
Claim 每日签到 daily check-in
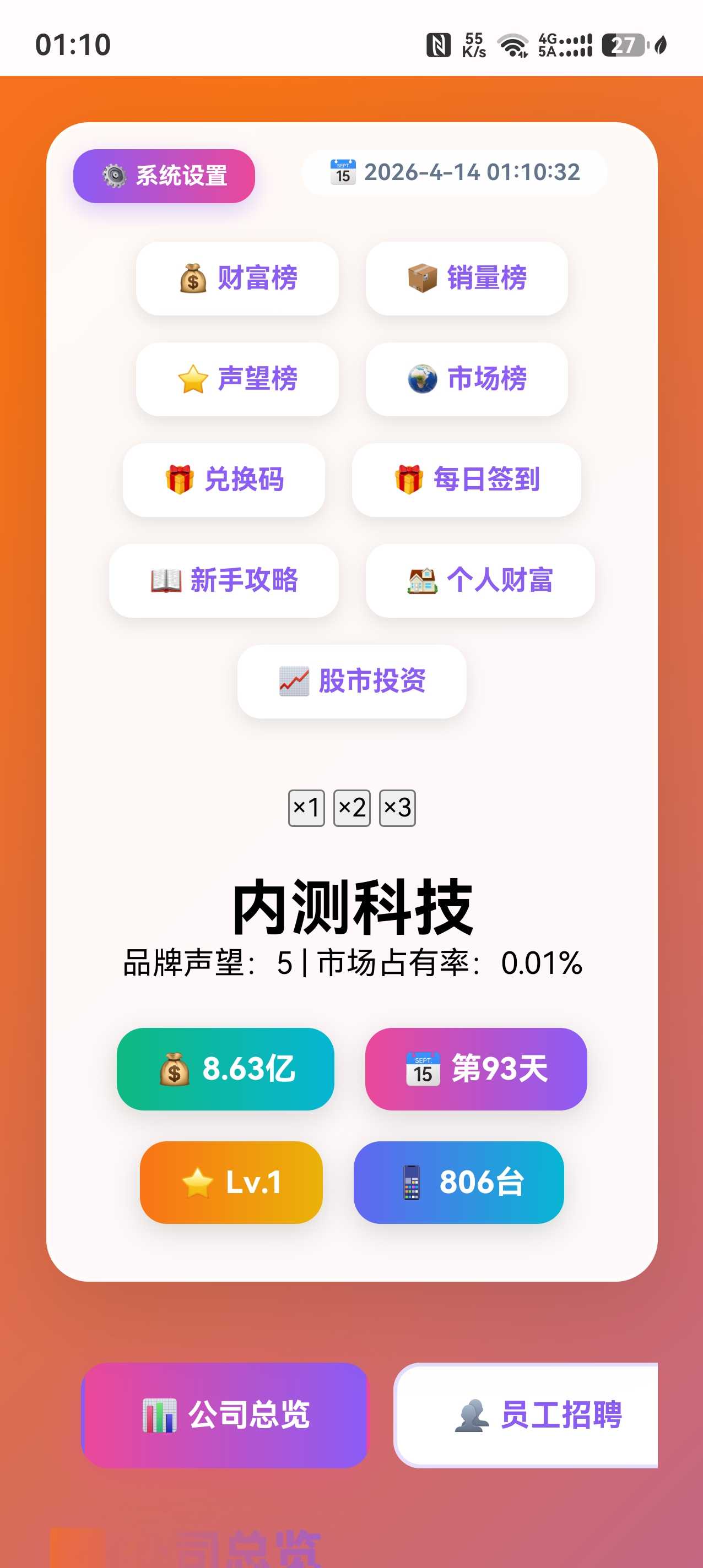pyautogui.click(x=467, y=480)
